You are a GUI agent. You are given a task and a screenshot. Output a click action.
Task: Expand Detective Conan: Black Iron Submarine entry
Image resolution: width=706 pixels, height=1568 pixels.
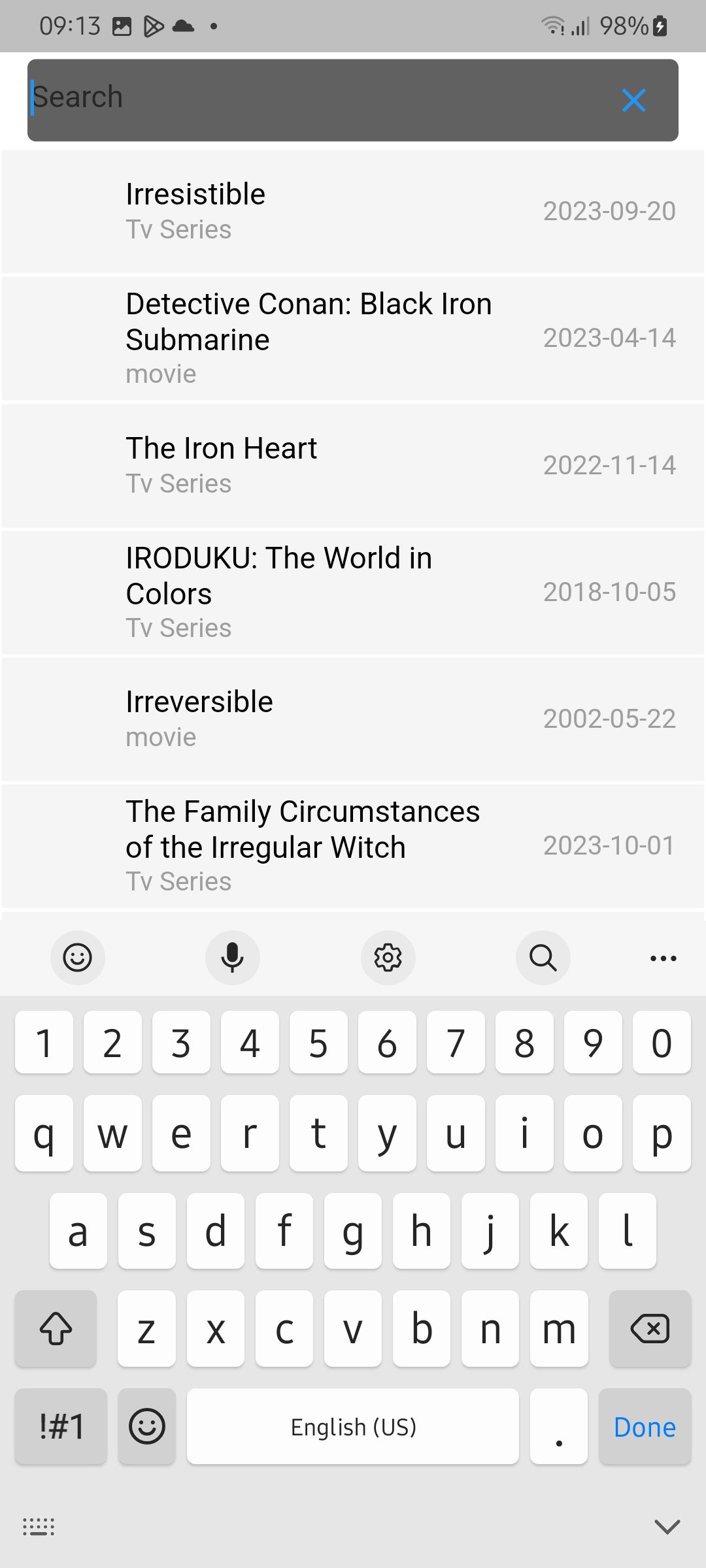point(353,337)
